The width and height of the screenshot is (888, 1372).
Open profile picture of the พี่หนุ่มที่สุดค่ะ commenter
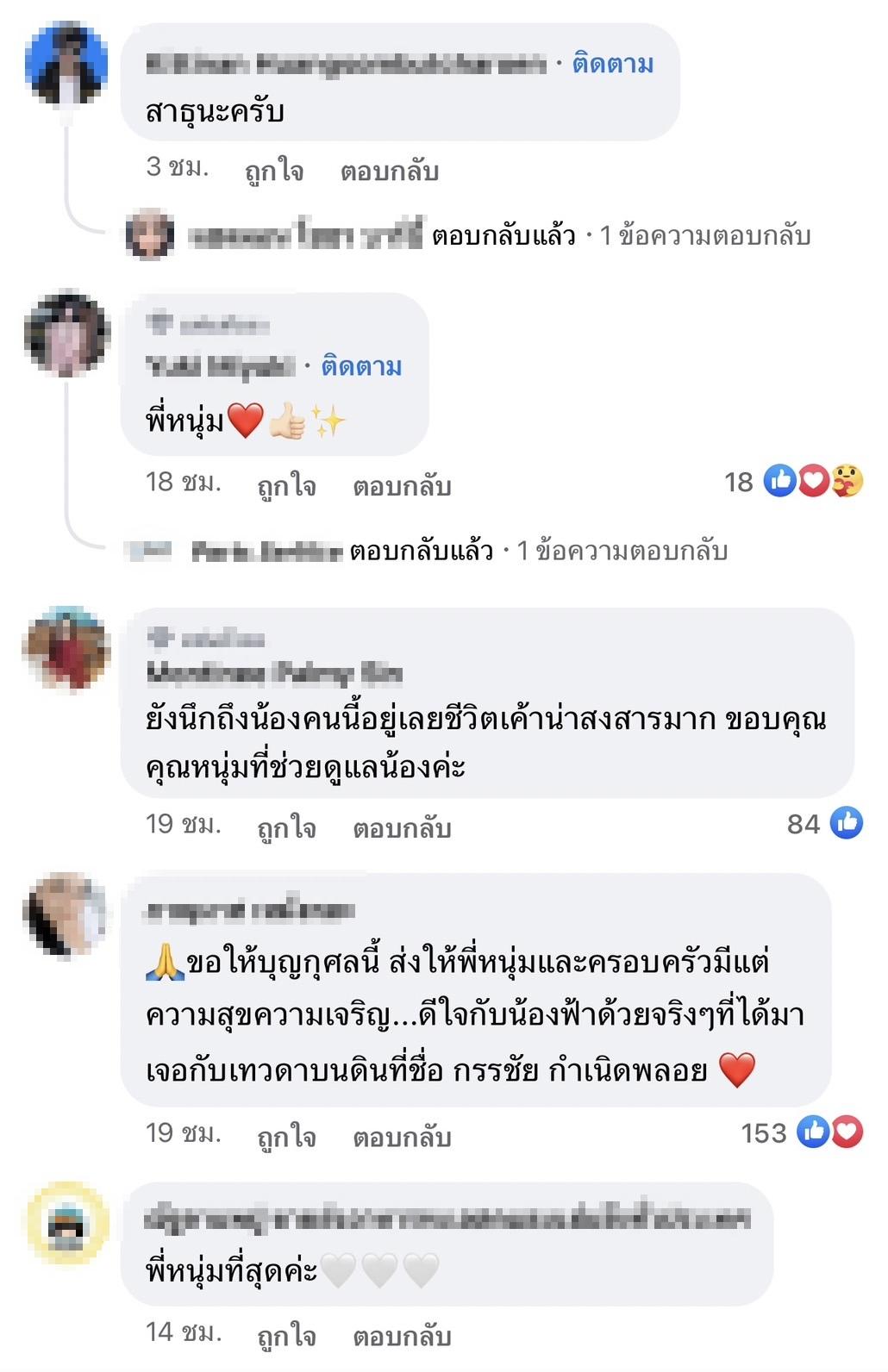click(66, 1223)
